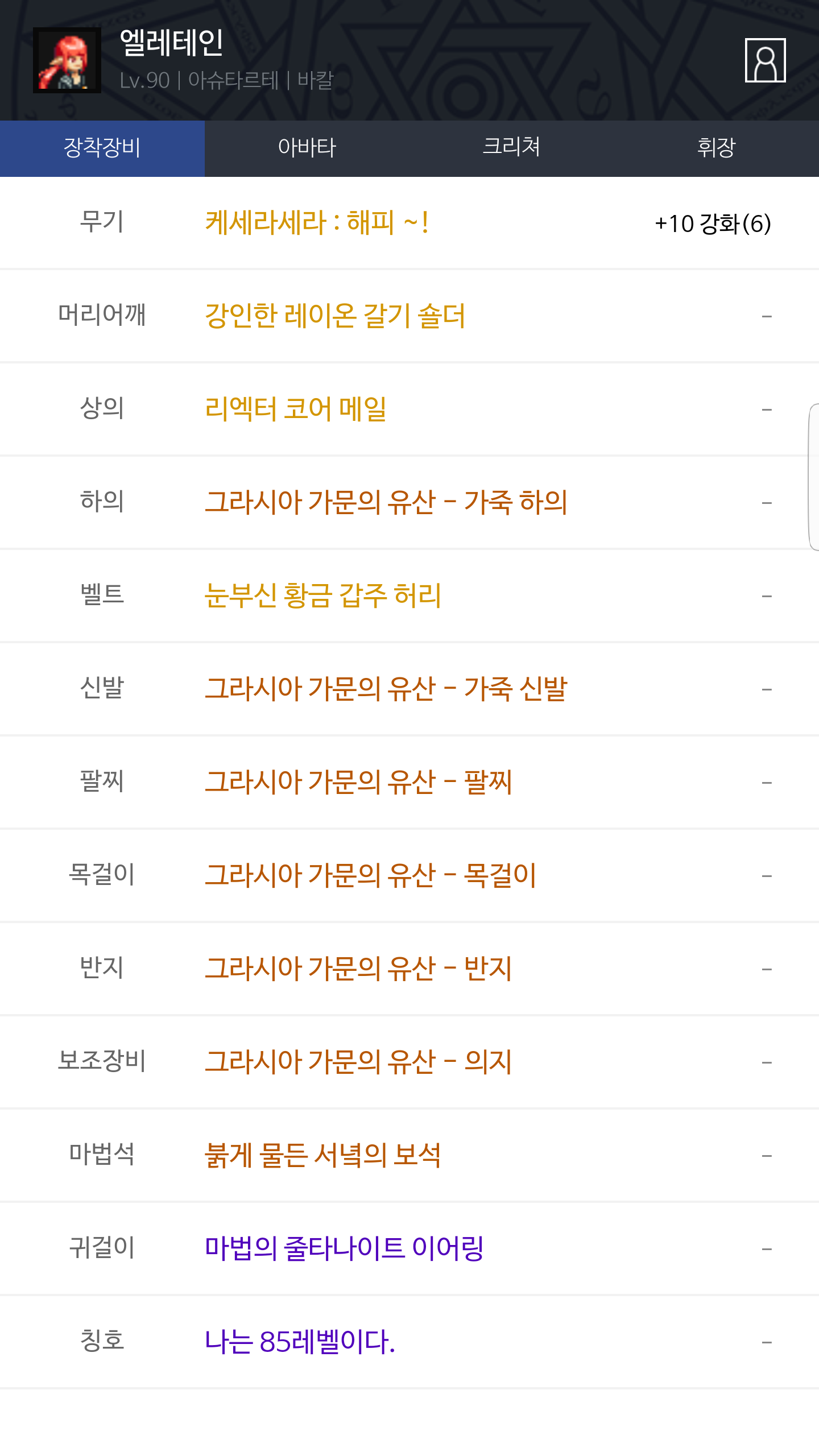Open 그라시아 가문의 유산 - 목걸이
The height and width of the screenshot is (1456, 819).
(x=371, y=875)
